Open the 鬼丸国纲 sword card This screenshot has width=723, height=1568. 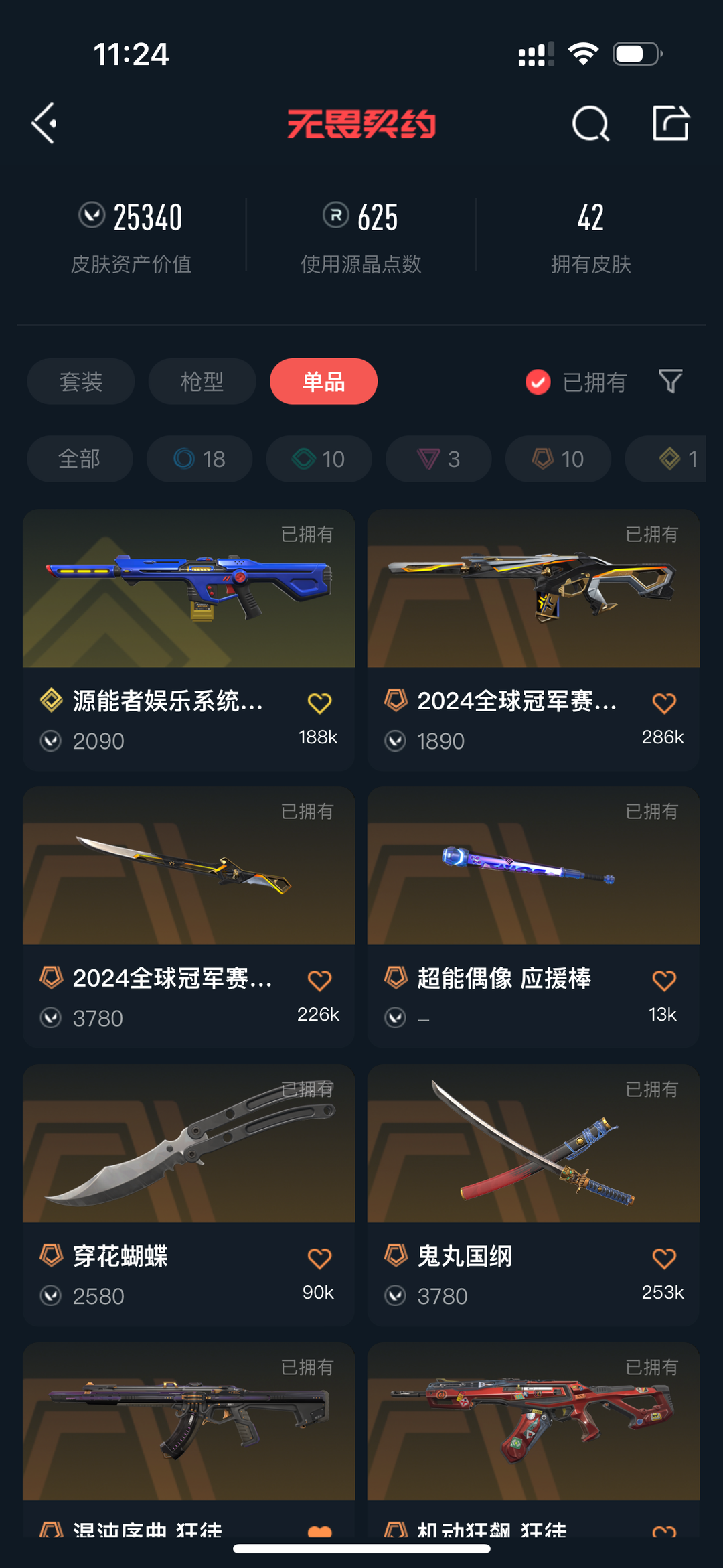pyautogui.click(x=534, y=1195)
